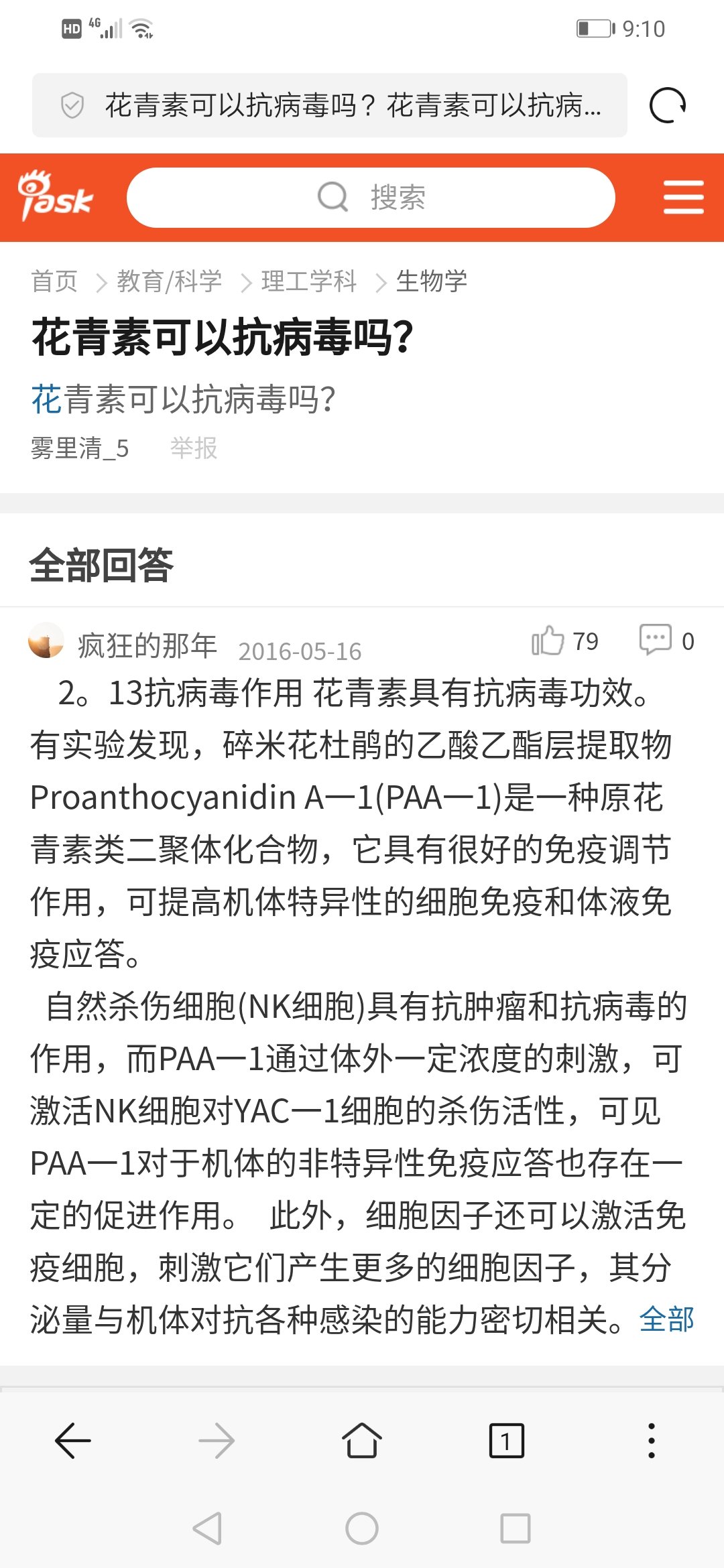The height and width of the screenshot is (1568, 724).
Task: Tap the system recent apps button
Action: pos(516,1528)
